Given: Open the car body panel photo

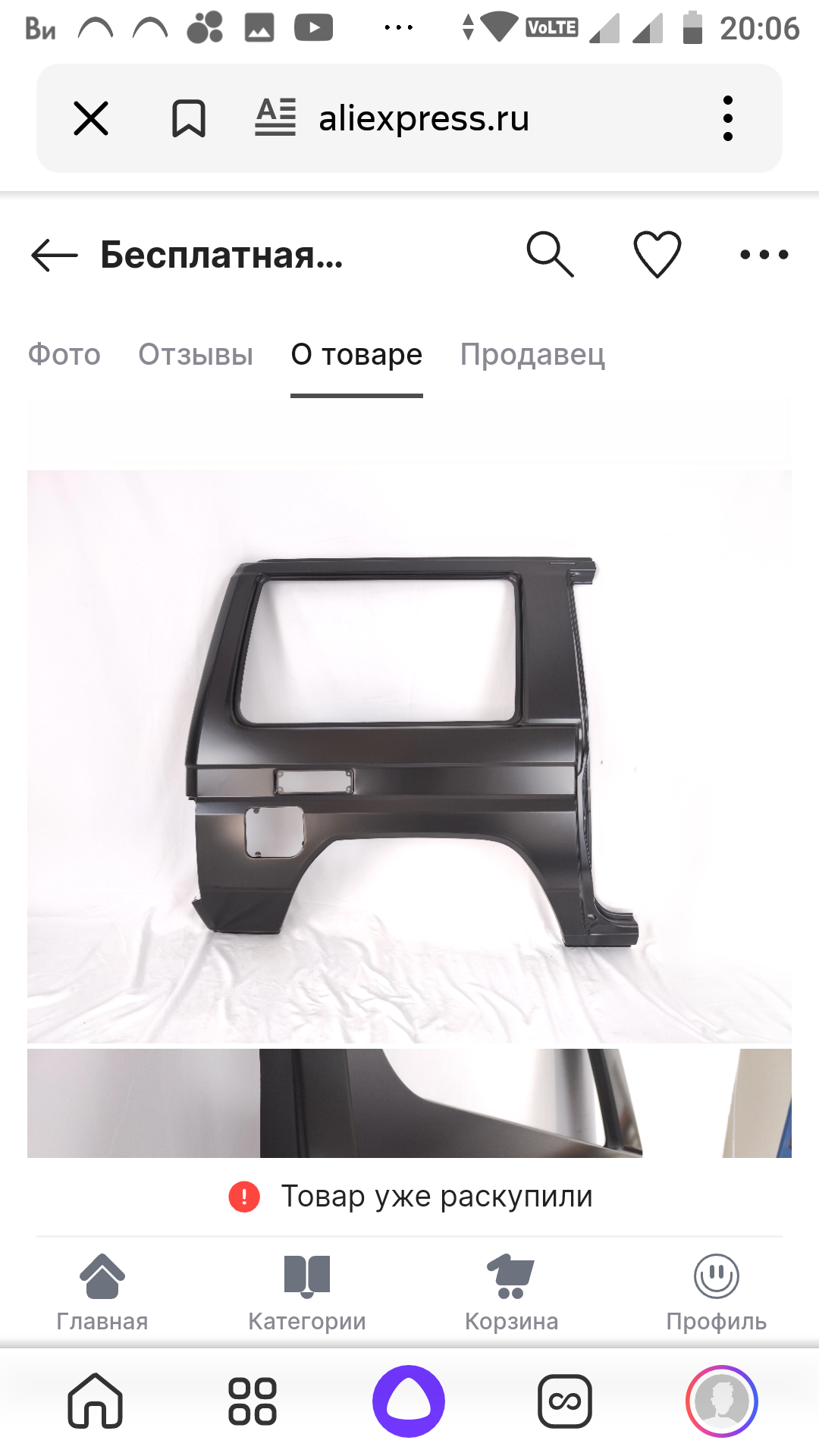Looking at the screenshot, I should click(409, 756).
